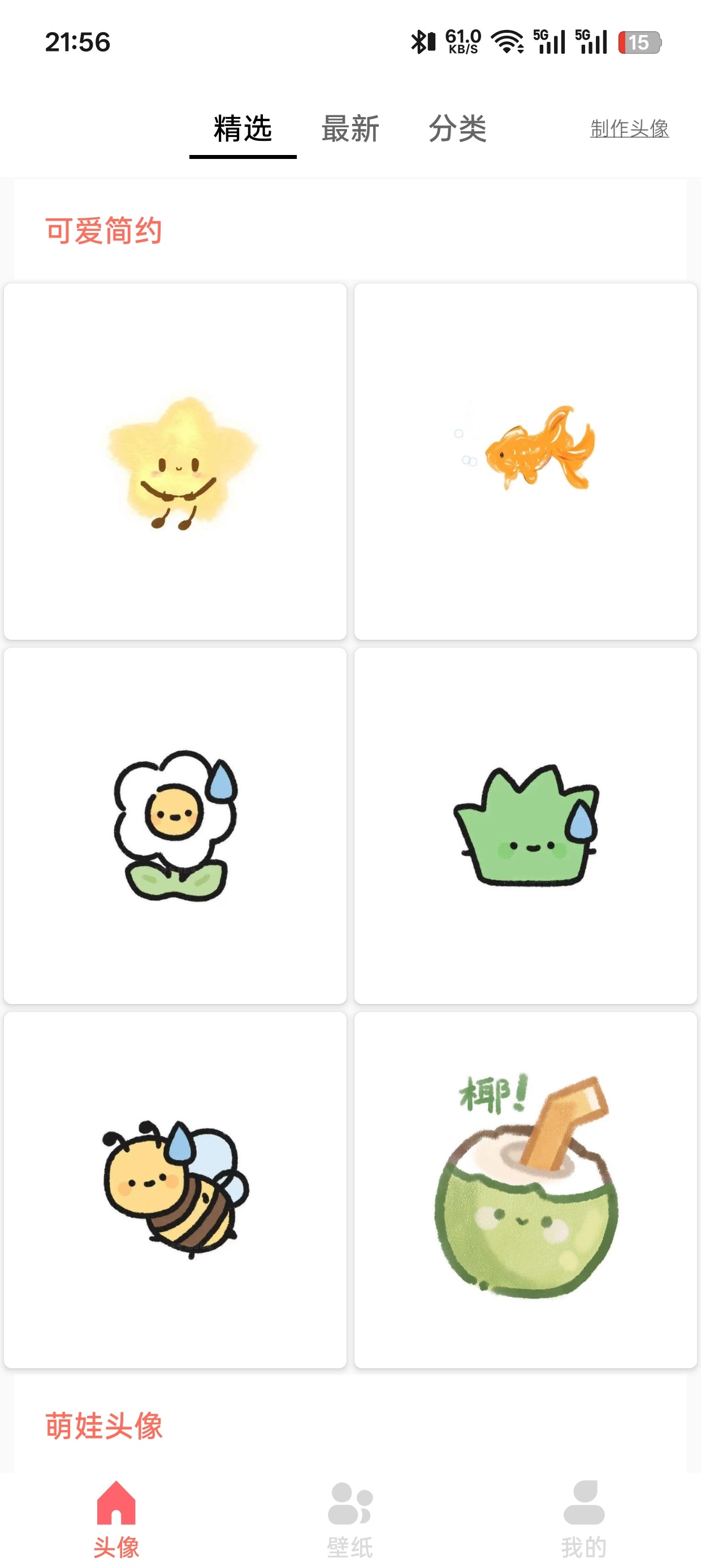Go to the 我的 tab
The width and height of the screenshot is (701, 1568).
pyautogui.click(x=583, y=1519)
